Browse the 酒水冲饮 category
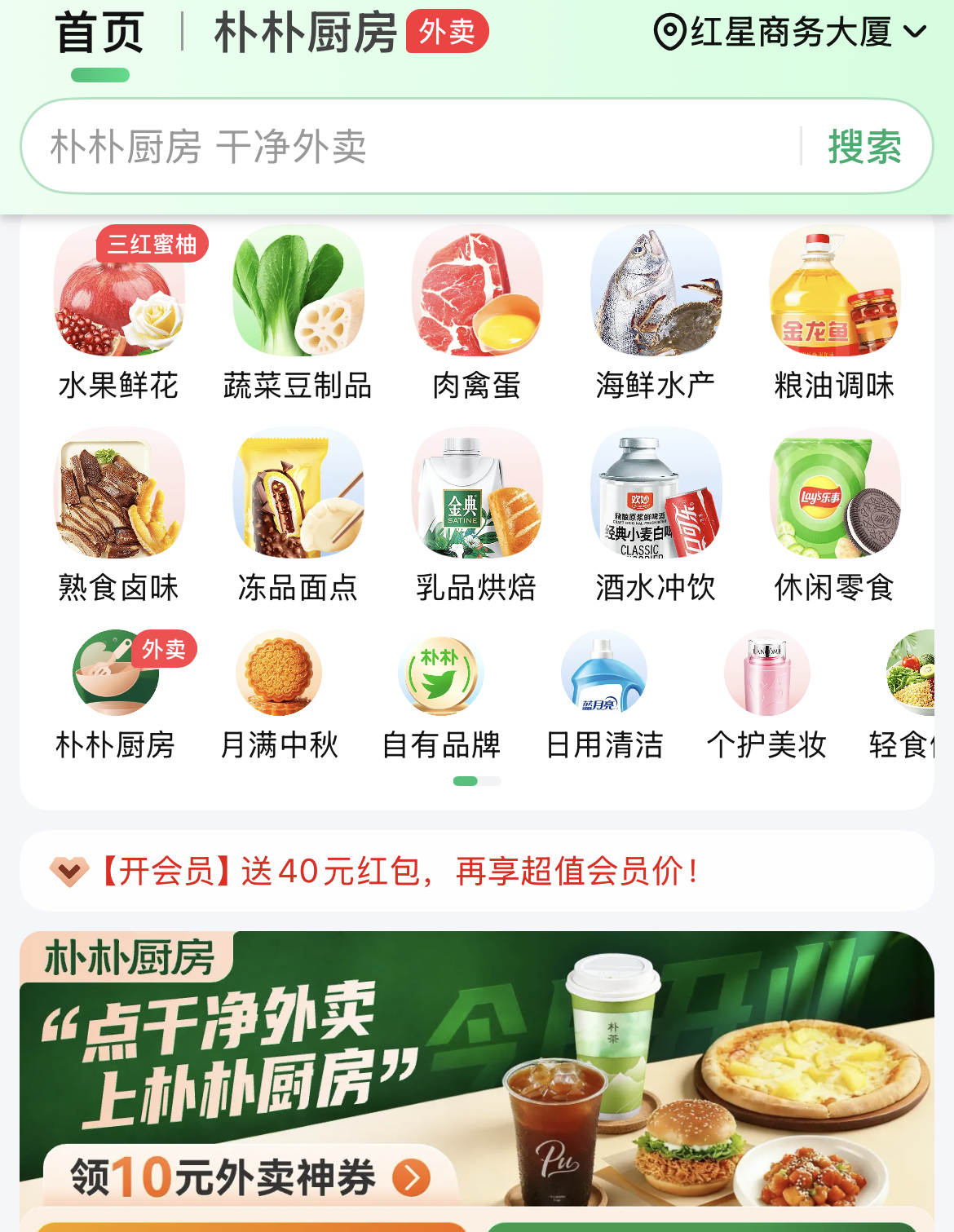This screenshot has height=1232, width=954. [x=656, y=515]
